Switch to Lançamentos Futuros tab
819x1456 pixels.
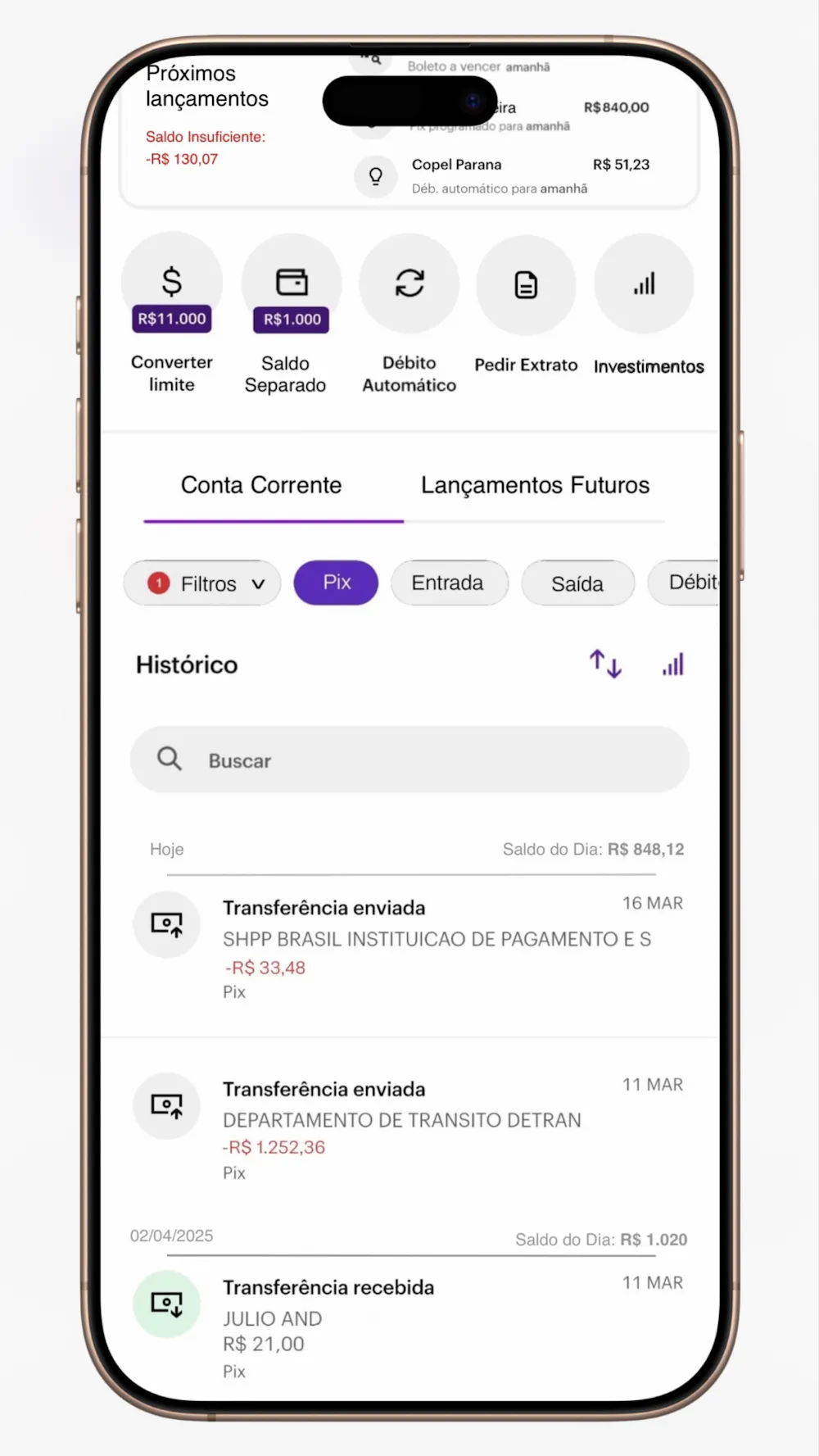tap(535, 485)
